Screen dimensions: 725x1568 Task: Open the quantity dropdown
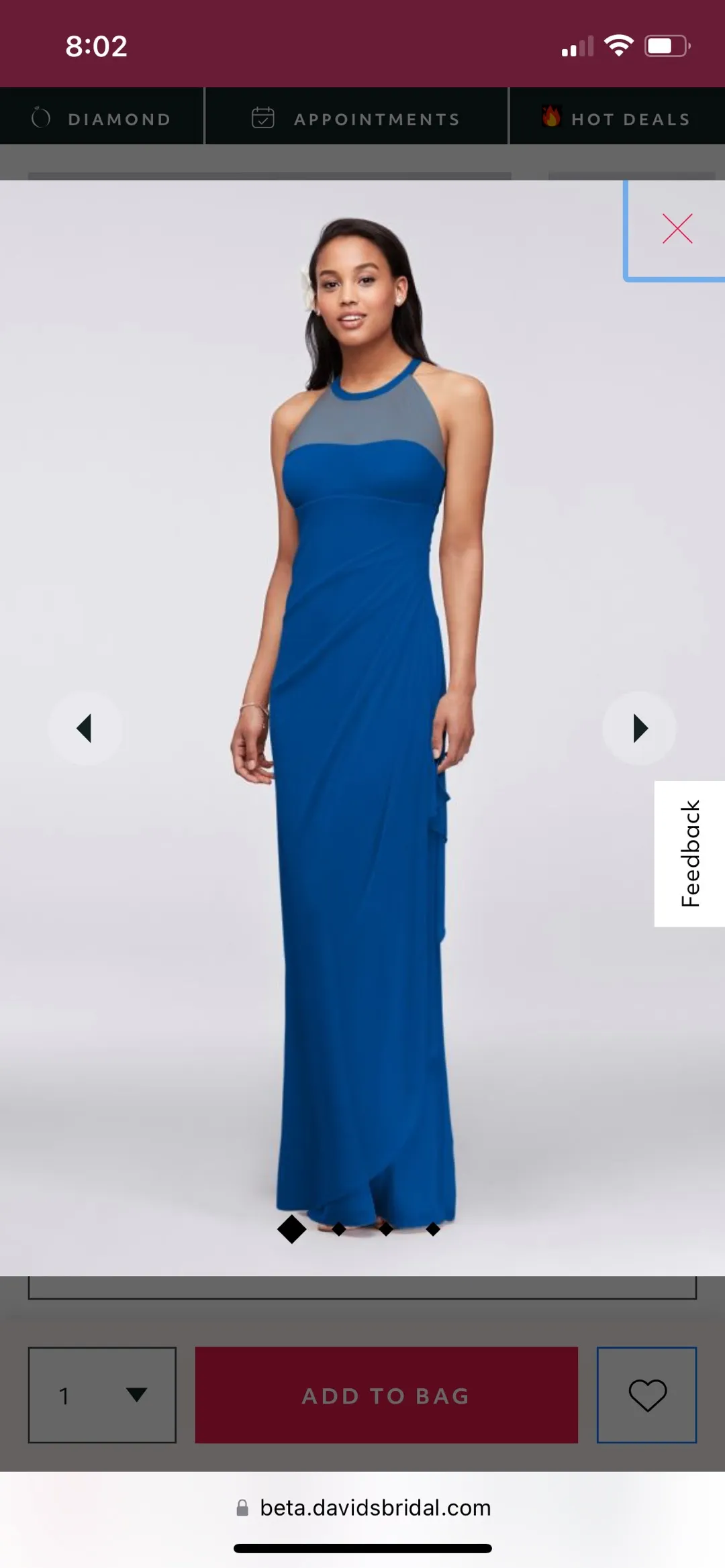tap(102, 1396)
